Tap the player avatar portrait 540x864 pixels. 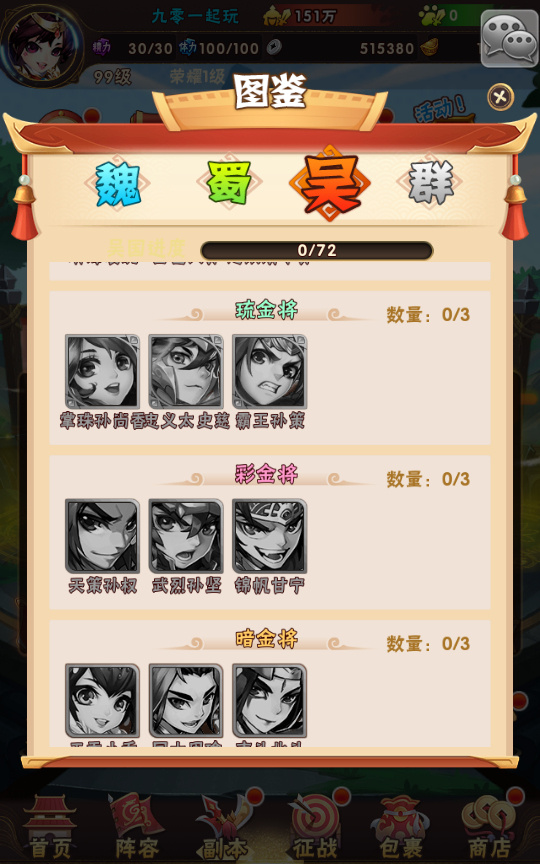[x=43, y=45]
